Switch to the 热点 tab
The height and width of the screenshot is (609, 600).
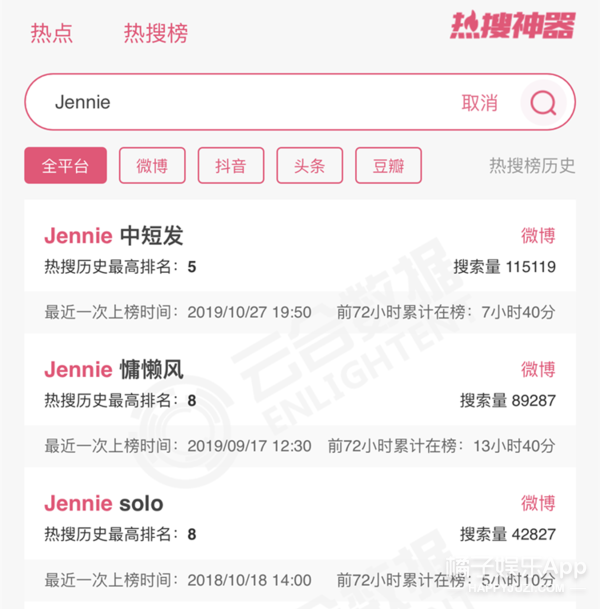coord(52,33)
